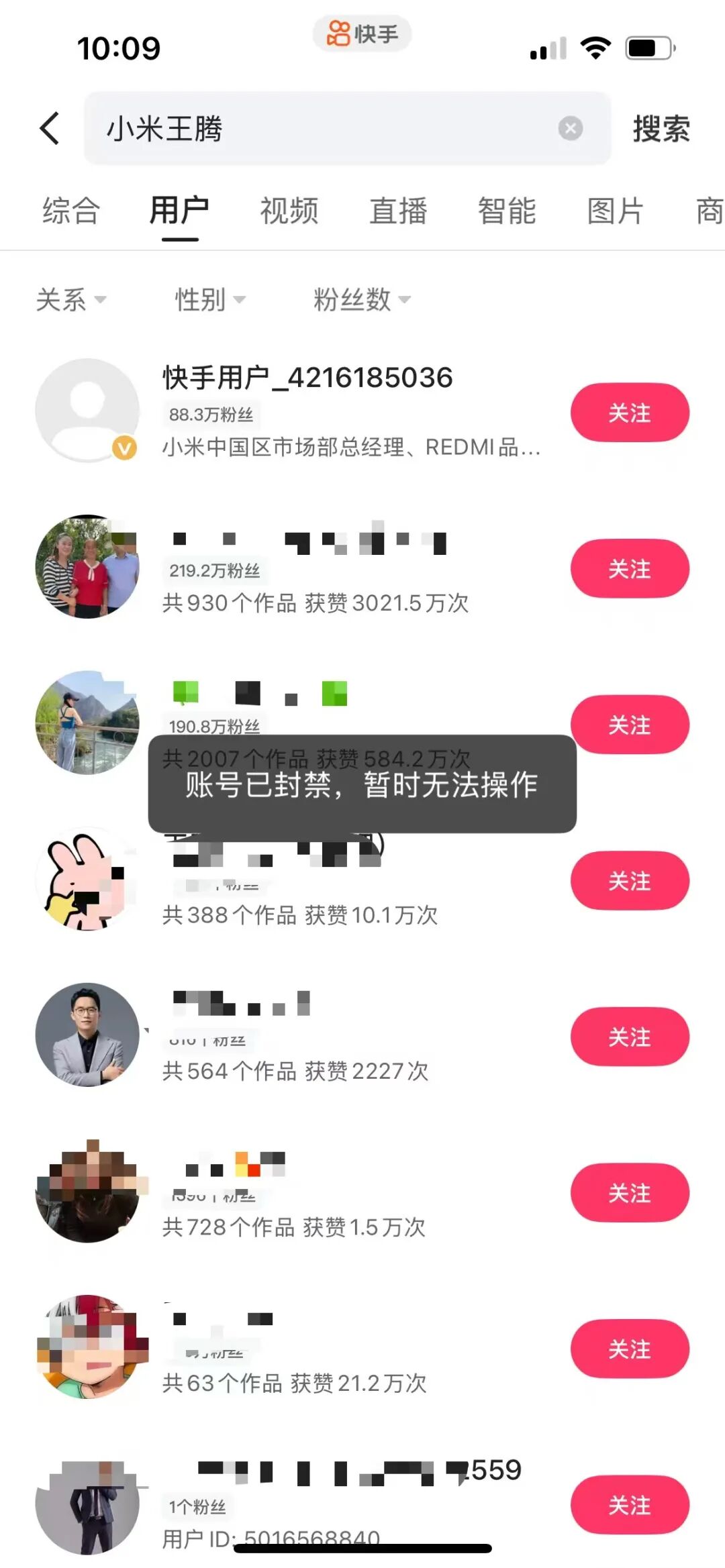725x1568 pixels.
Task: Switch to the 直播 tab
Action: 398,211
